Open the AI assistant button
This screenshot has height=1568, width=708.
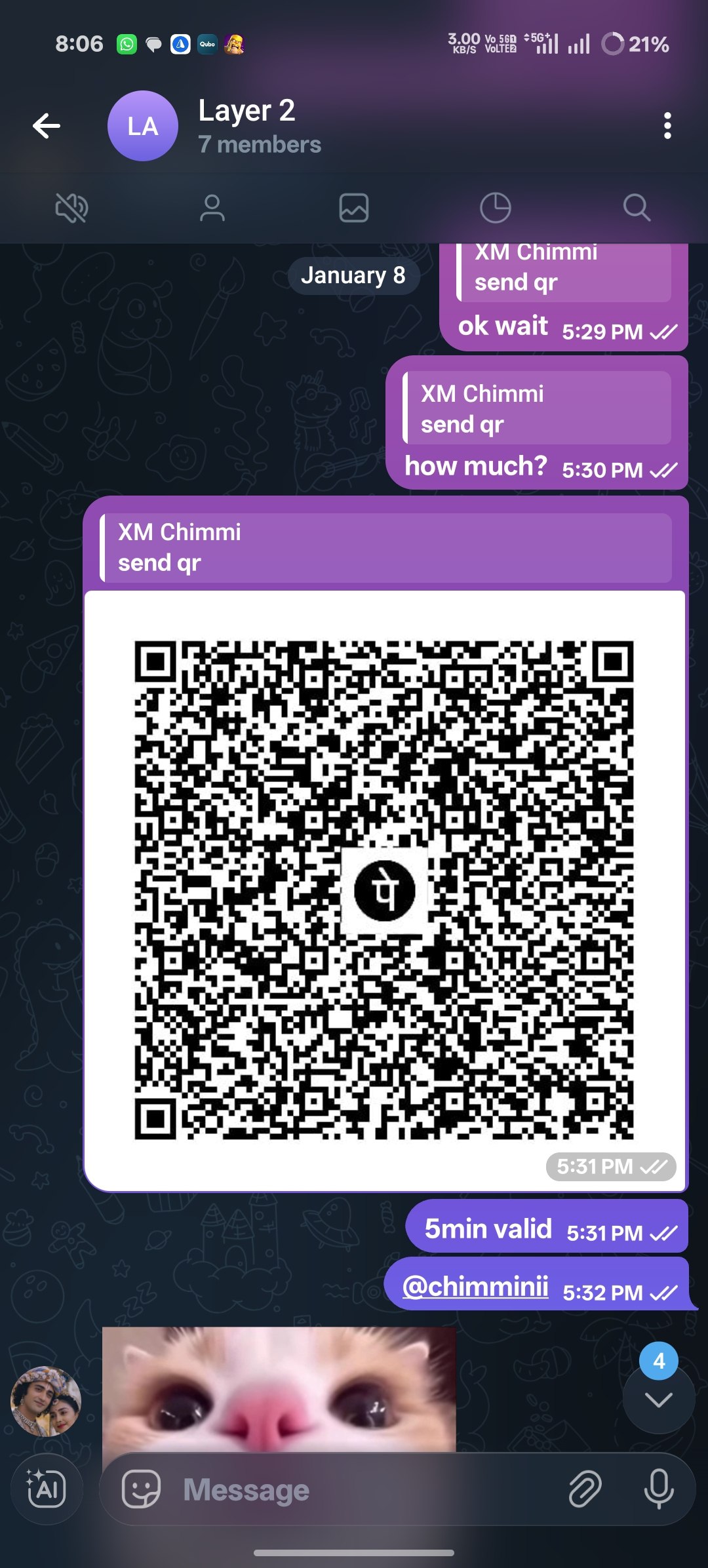click(47, 1489)
